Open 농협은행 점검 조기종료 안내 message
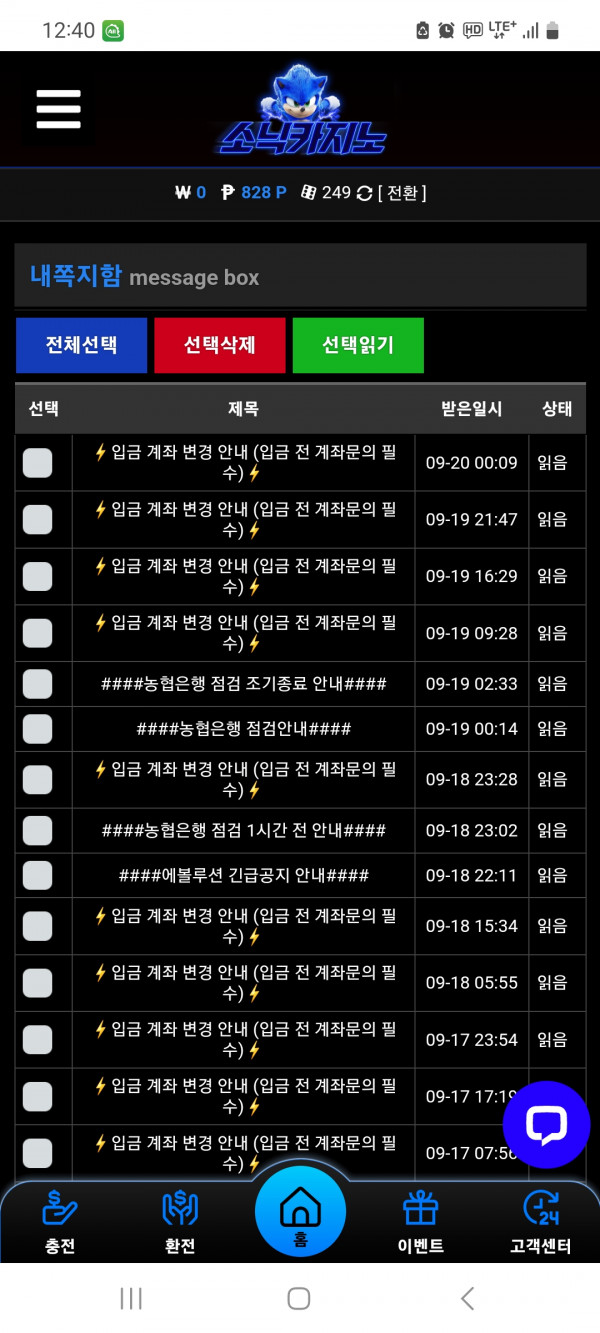Viewport: 600px width, 1333px height. [x=244, y=684]
